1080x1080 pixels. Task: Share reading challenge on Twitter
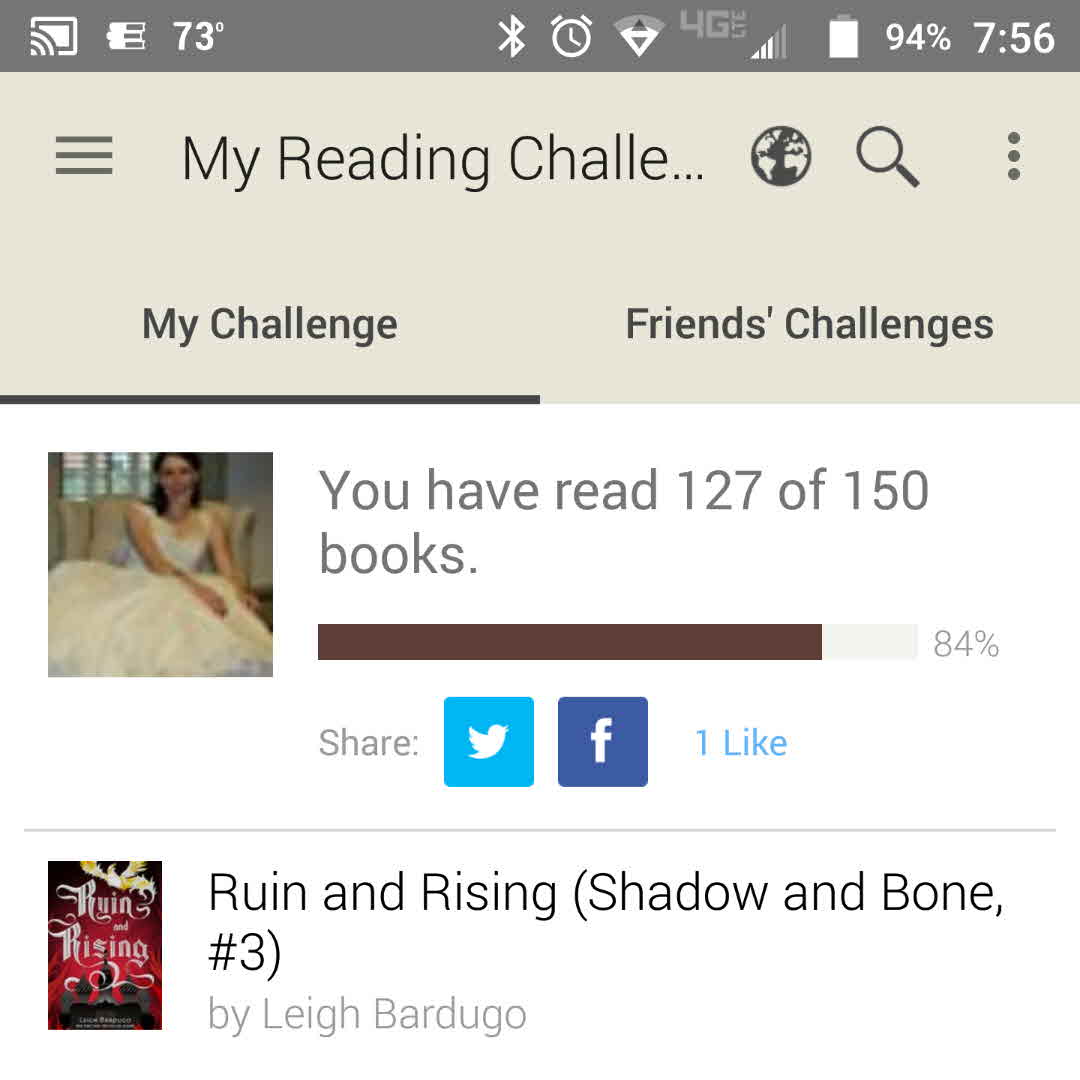(489, 742)
